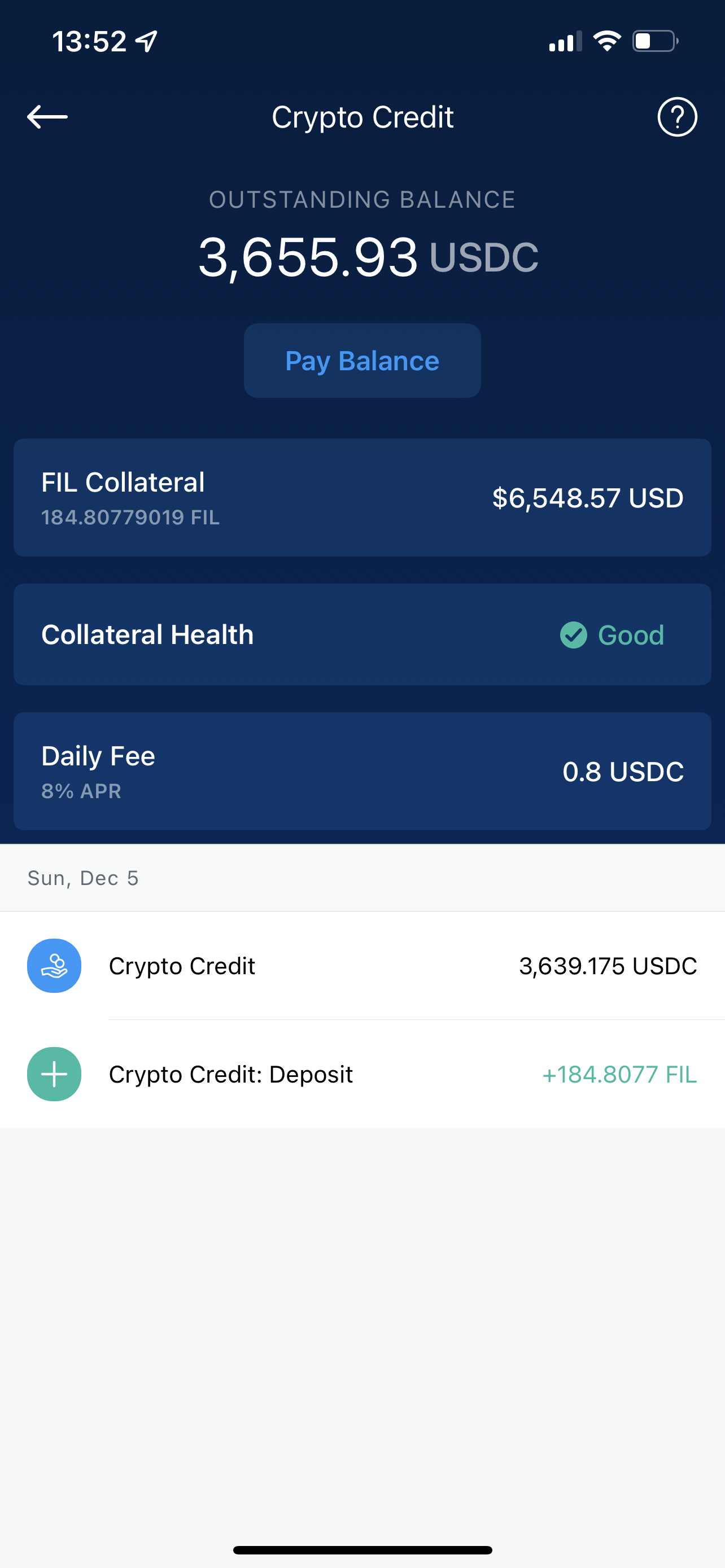
Task: Go back using the arrow icon
Action: point(47,116)
